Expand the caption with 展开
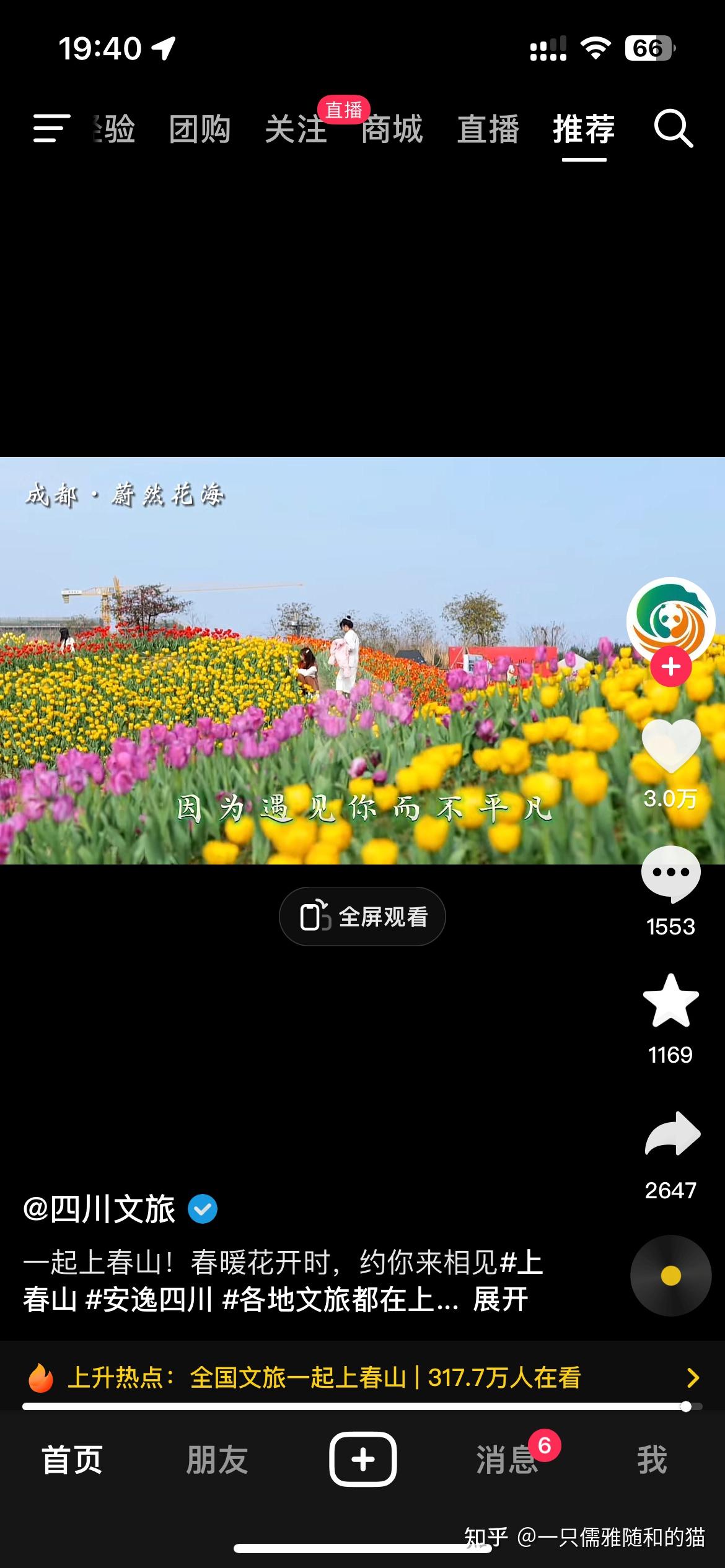The height and width of the screenshot is (1568, 725). 500,1299
